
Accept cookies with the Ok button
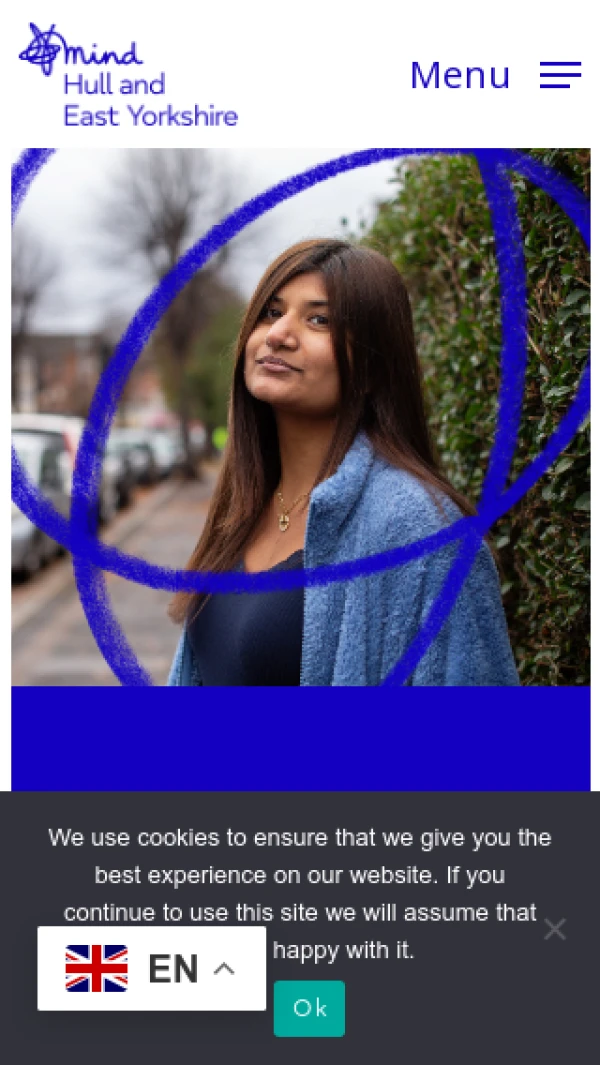point(309,1008)
